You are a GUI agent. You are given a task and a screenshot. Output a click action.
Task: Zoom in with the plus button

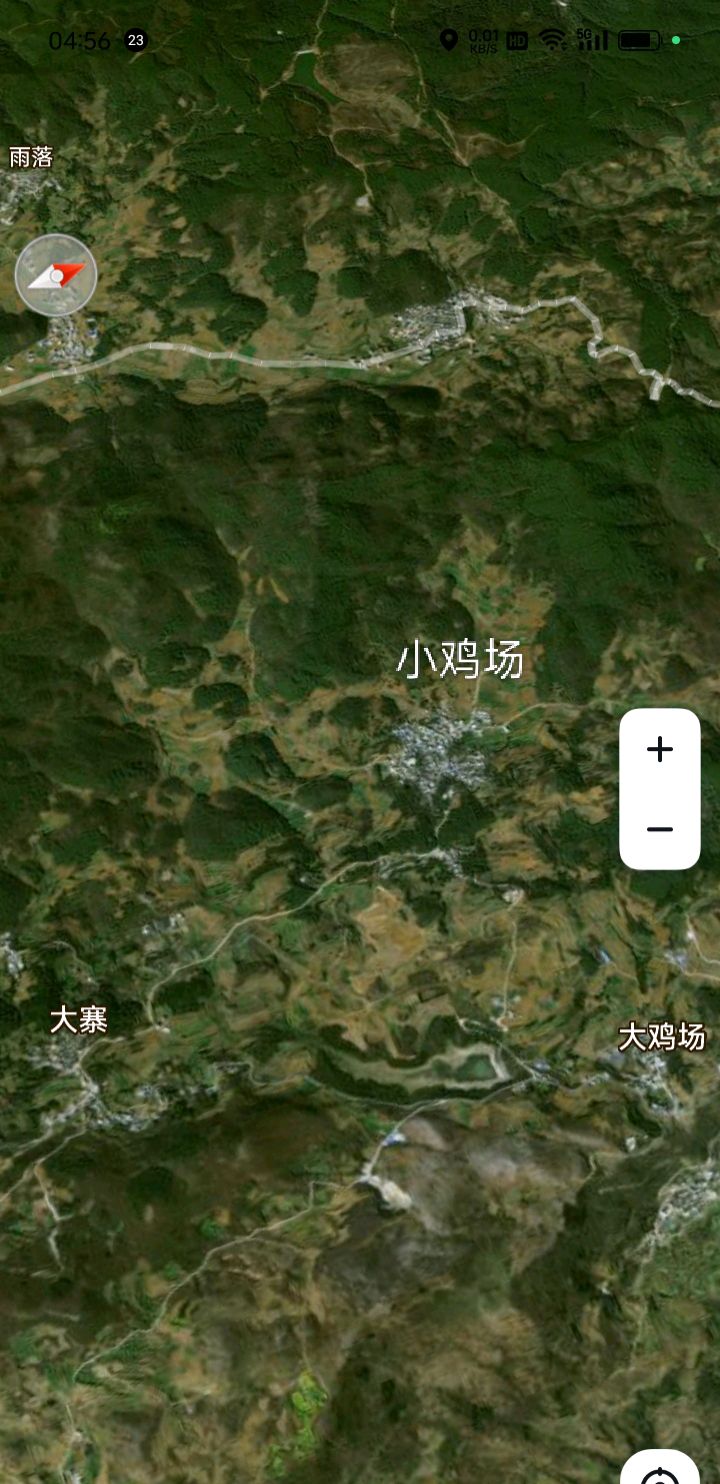[x=660, y=749]
